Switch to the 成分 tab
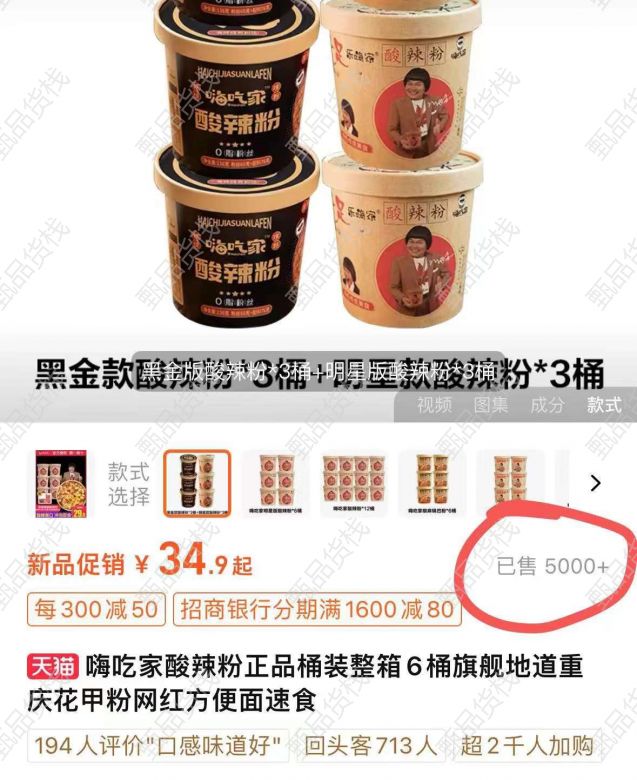 point(547,405)
